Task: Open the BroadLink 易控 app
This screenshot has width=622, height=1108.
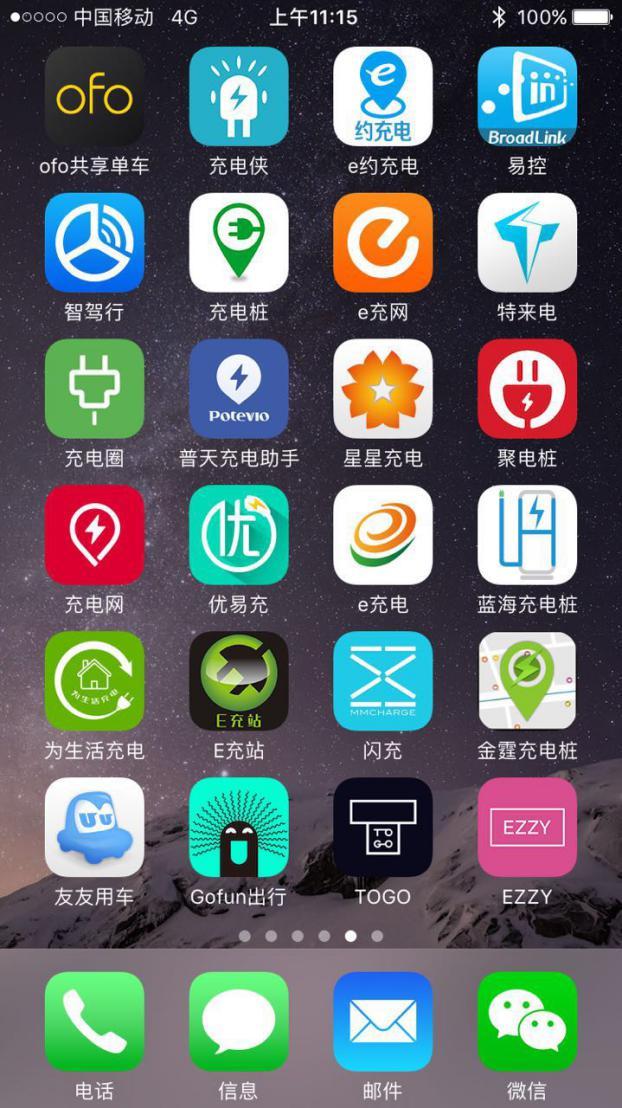Action: tap(527, 97)
